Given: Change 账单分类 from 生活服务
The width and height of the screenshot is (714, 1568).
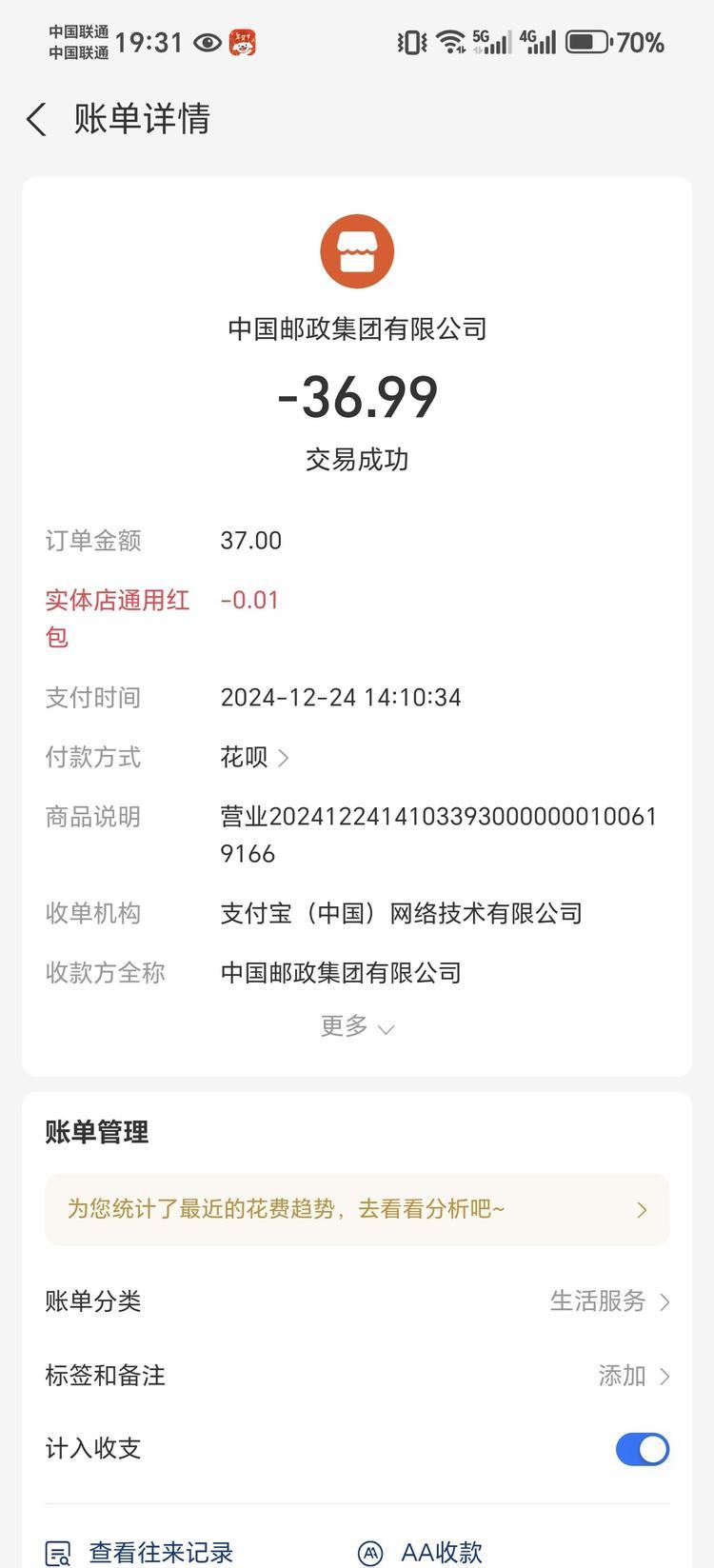Looking at the screenshot, I should [609, 1300].
